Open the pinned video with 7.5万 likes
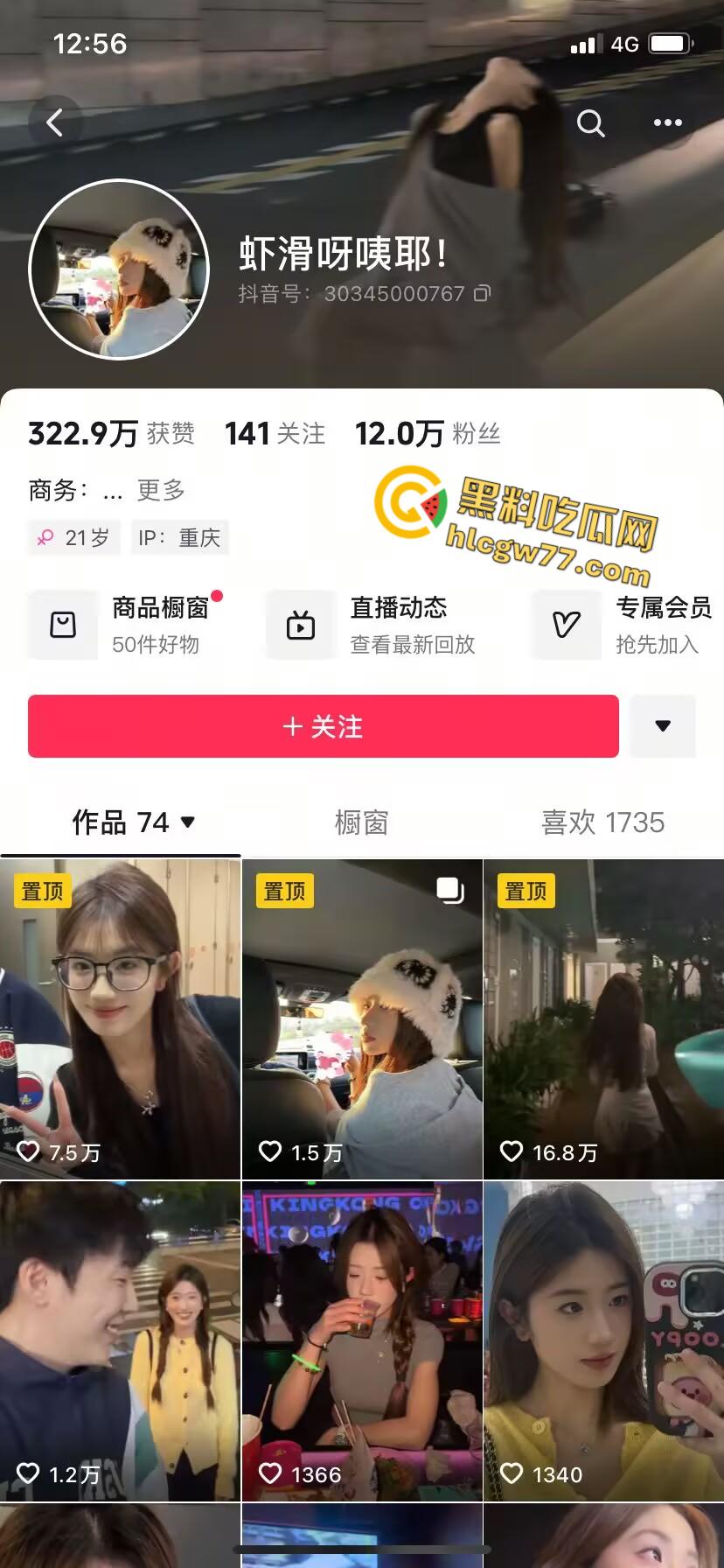The height and width of the screenshot is (1568, 724). 120,1015
